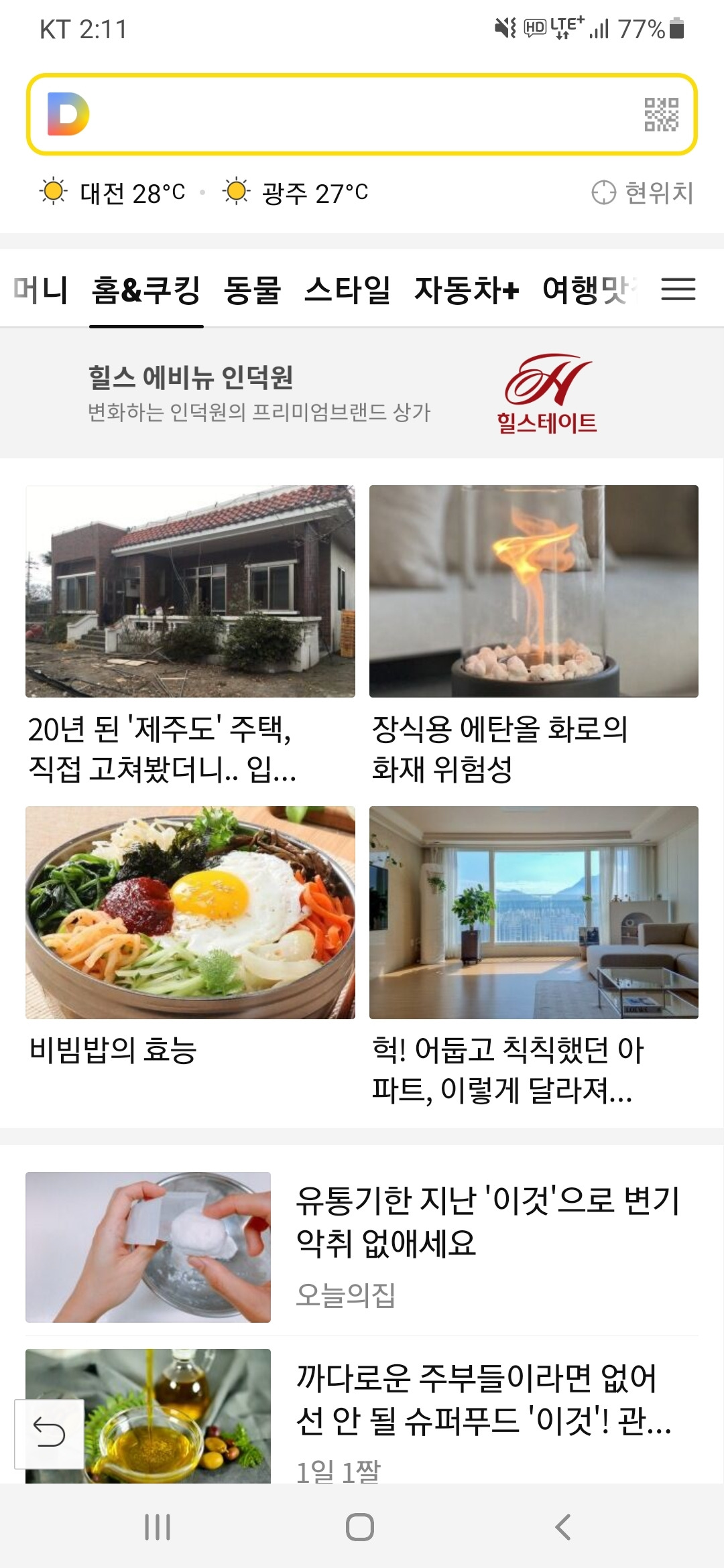Expand the 여행맛 category tab
The width and height of the screenshot is (724, 1568).
point(588,291)
